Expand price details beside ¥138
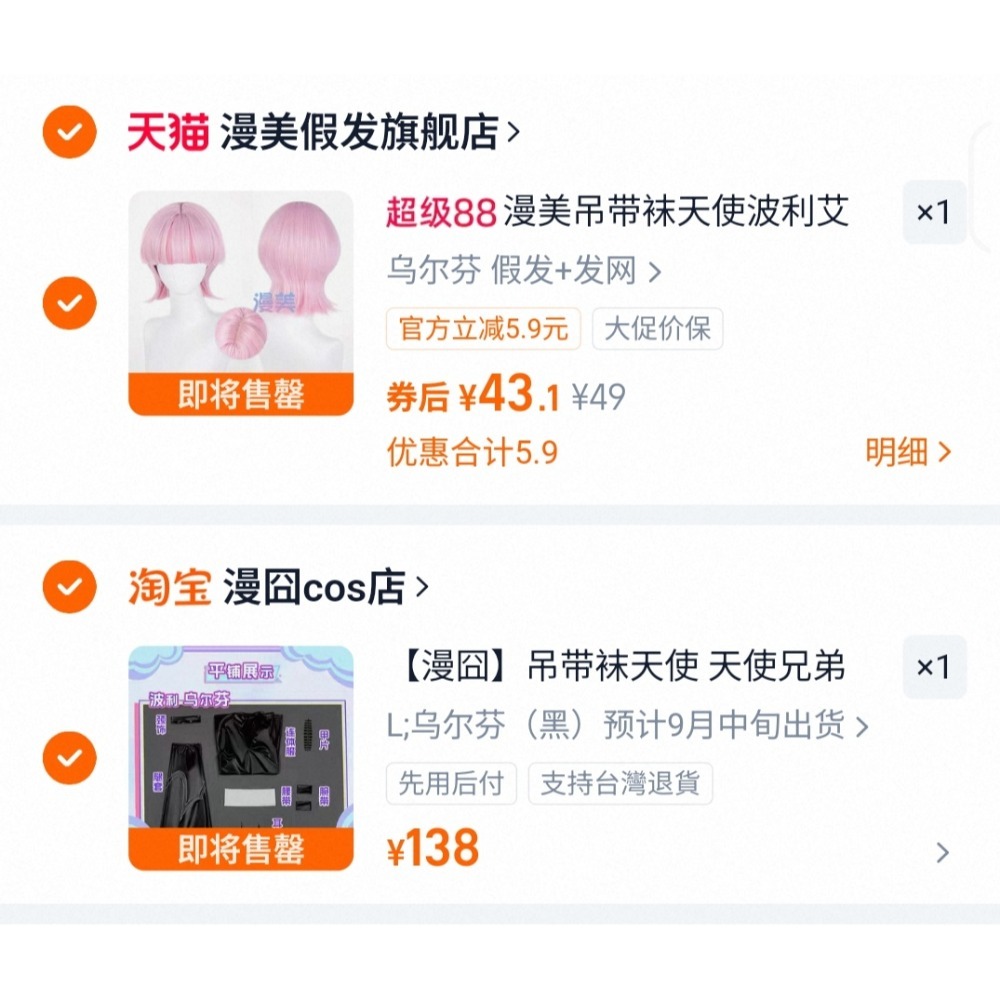Screen dimensions: 1000x1000 click(x=941, y=853)
